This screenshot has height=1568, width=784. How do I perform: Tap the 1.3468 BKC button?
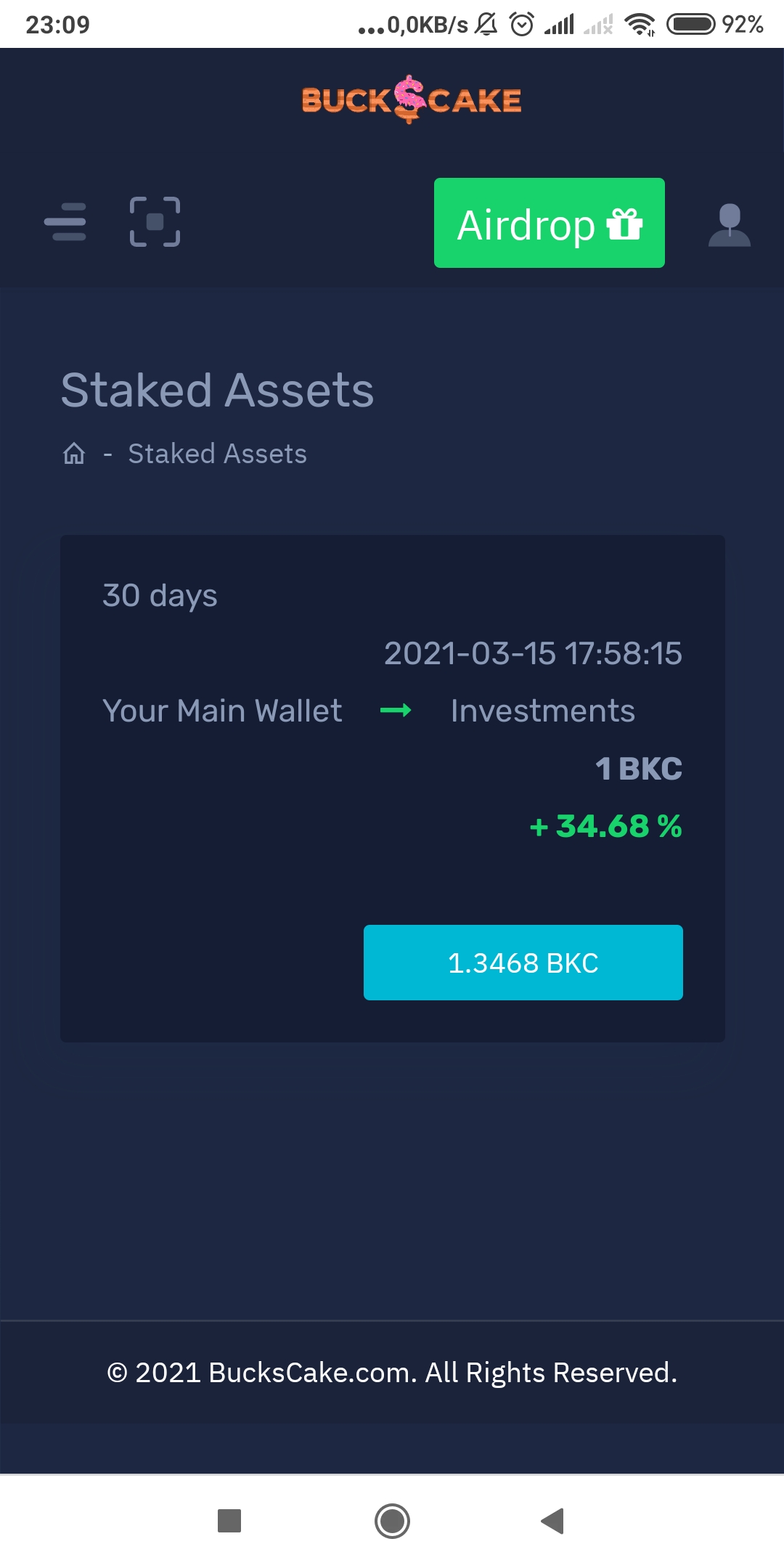tap(523, 963)
